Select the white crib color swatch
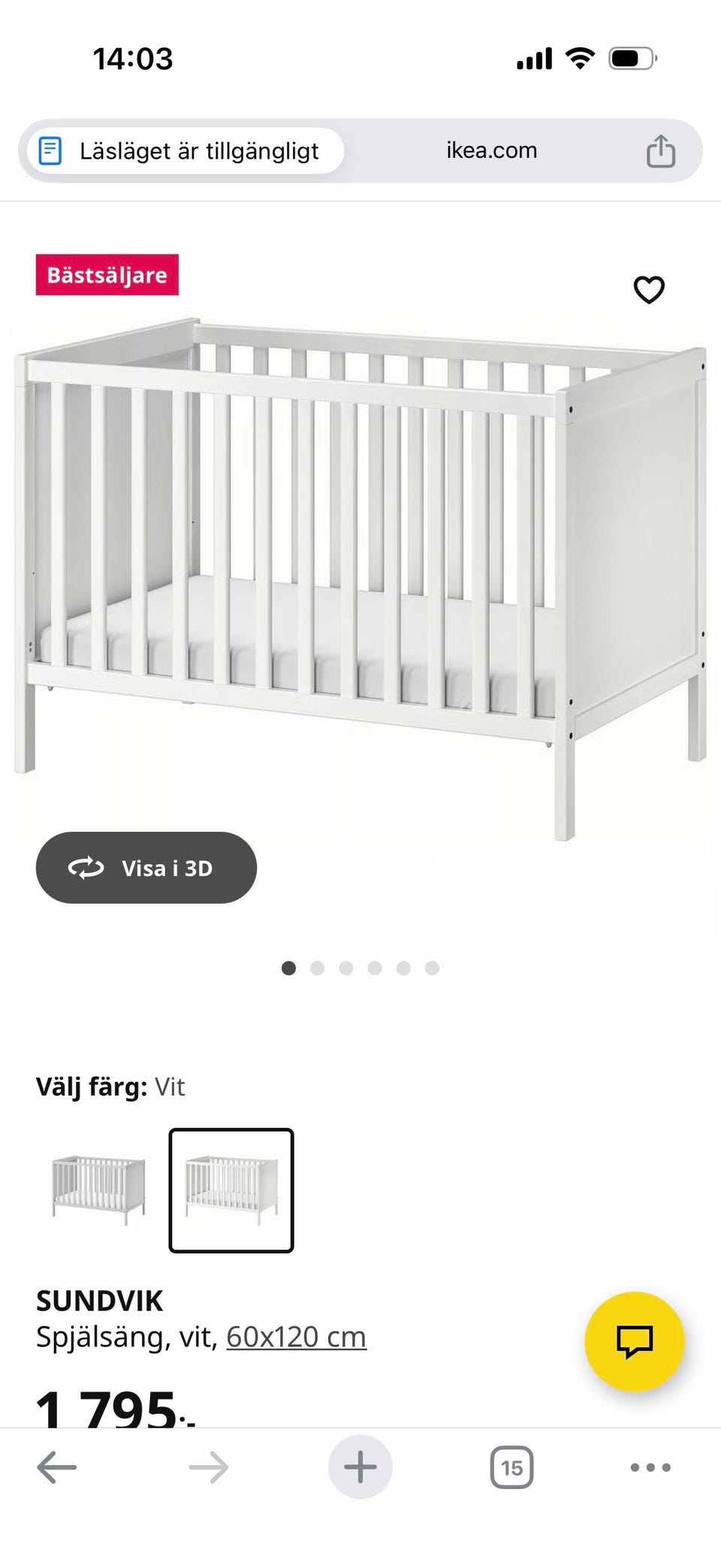This screenshot has height=1568, width=721. (231, 1190)
